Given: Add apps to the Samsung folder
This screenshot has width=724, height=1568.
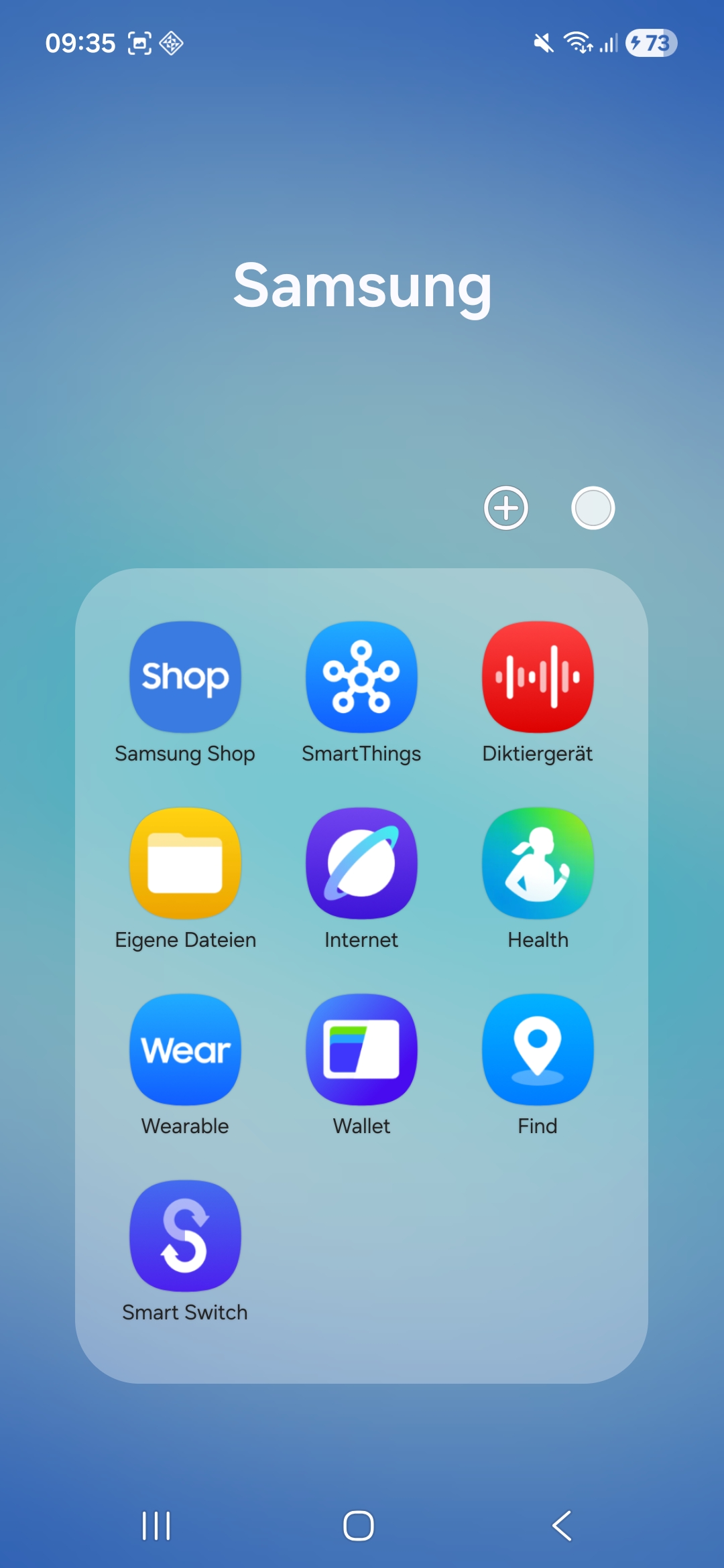Looking at the screenshot, I should click(506, 508).
